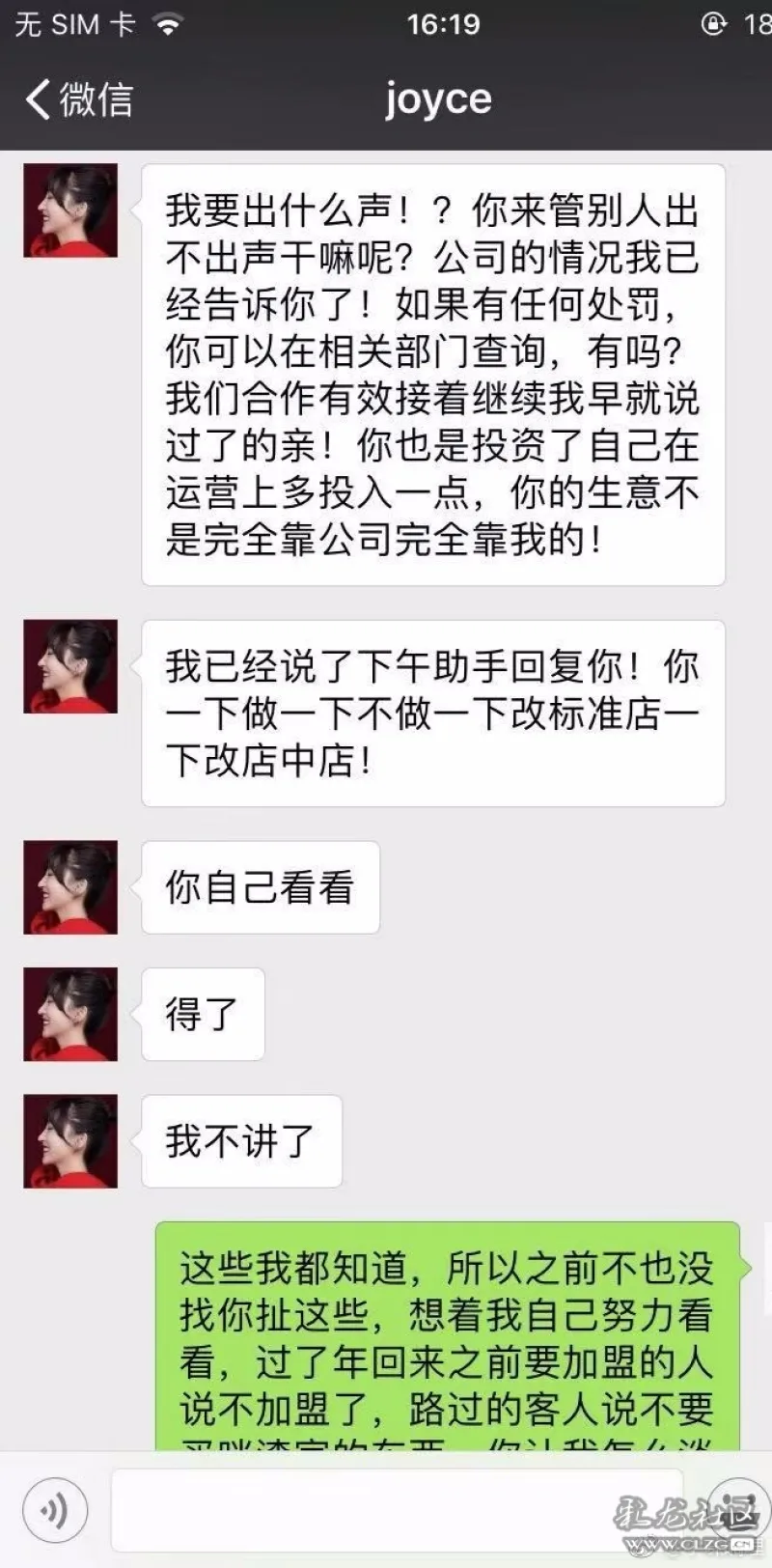Open joyce's avatar beside "你自己看看" message
Image resolution: width=772 pixels, height=1568 pixels.
(70, 887)
